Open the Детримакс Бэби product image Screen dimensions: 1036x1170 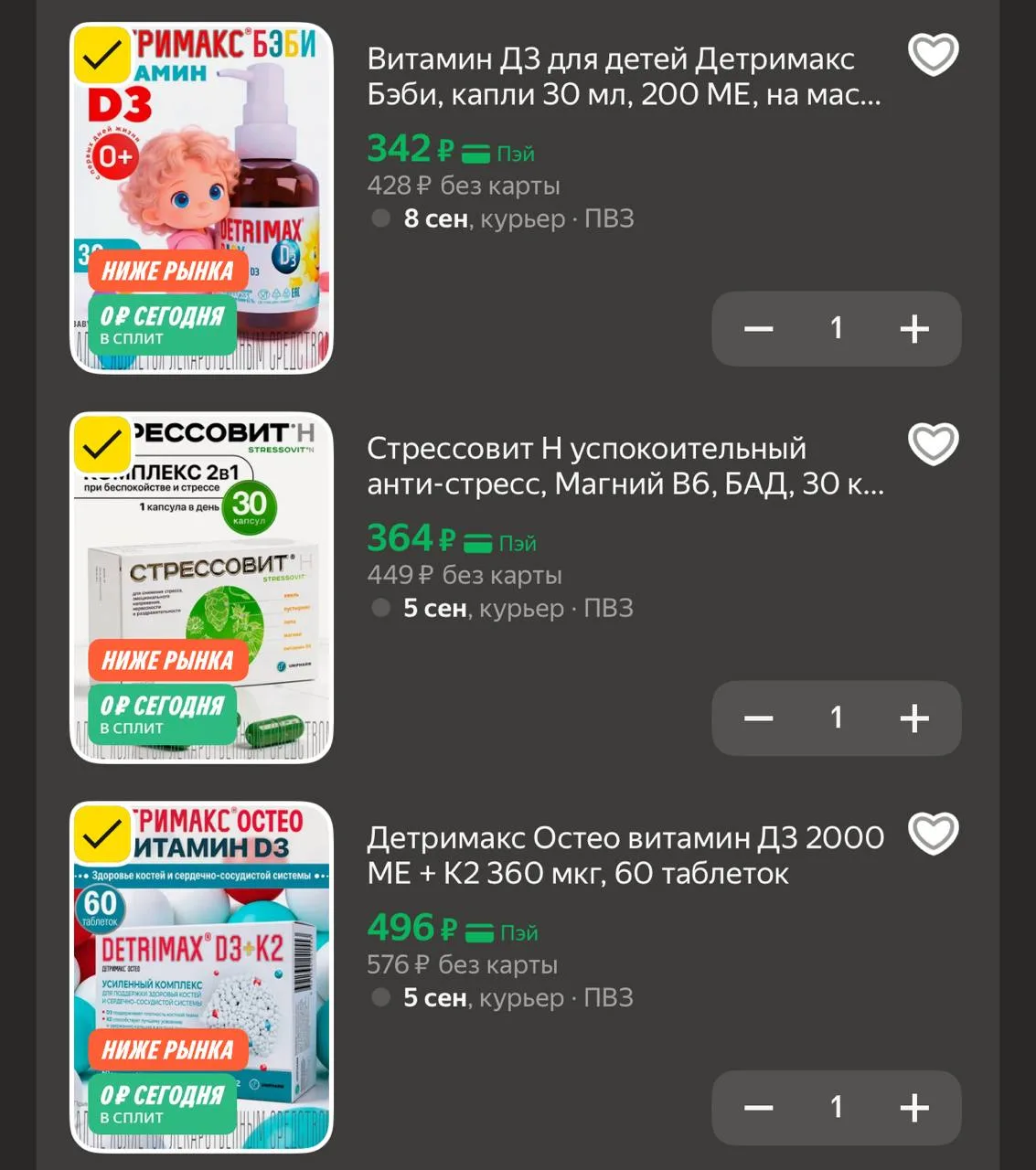click(x=201, y=197)
